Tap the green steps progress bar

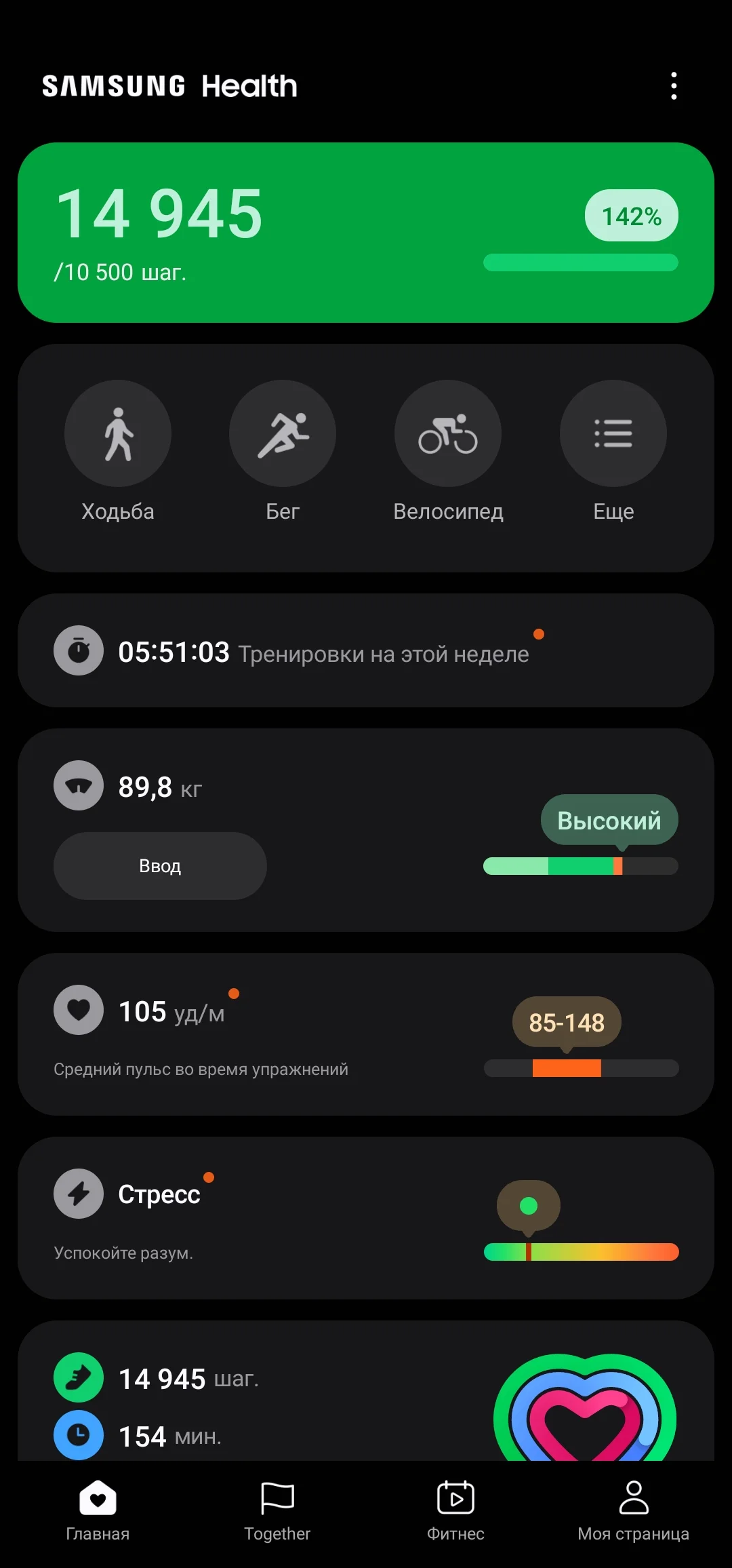coord(580,263)
